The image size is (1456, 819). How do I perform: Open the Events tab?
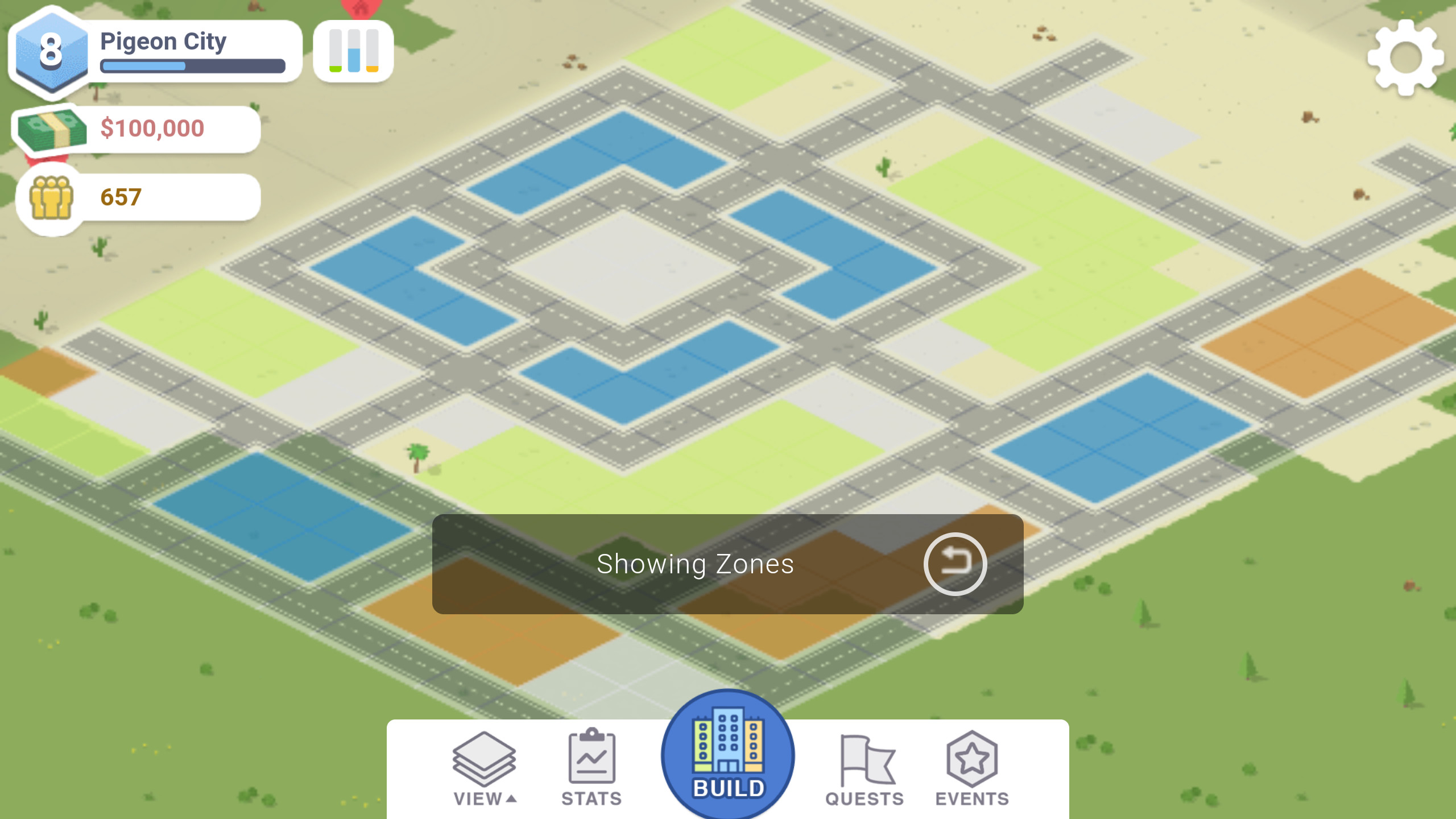click(x=972, y=769)
